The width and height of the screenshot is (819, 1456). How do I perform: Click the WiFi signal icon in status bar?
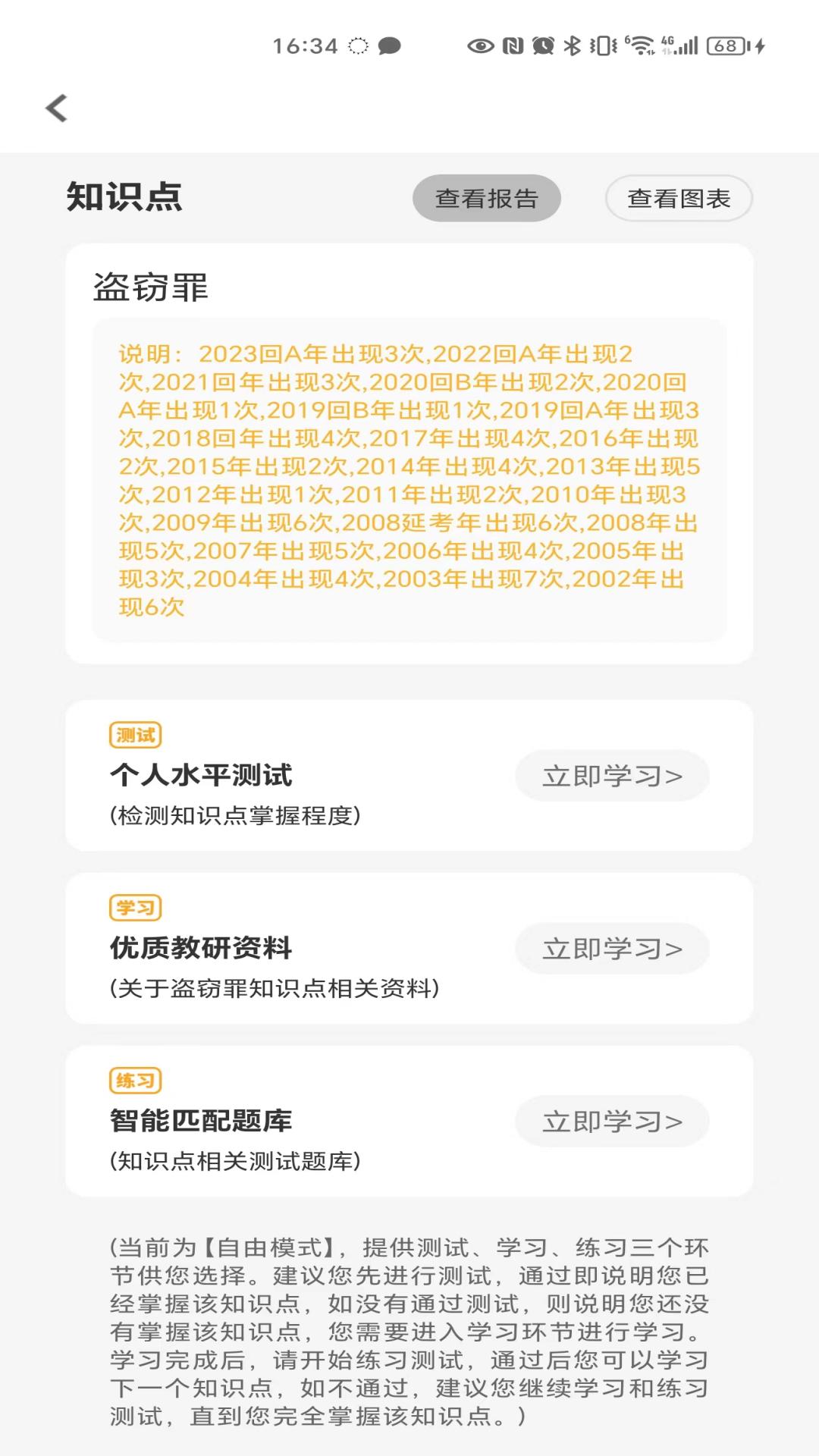tap(641, 45)
